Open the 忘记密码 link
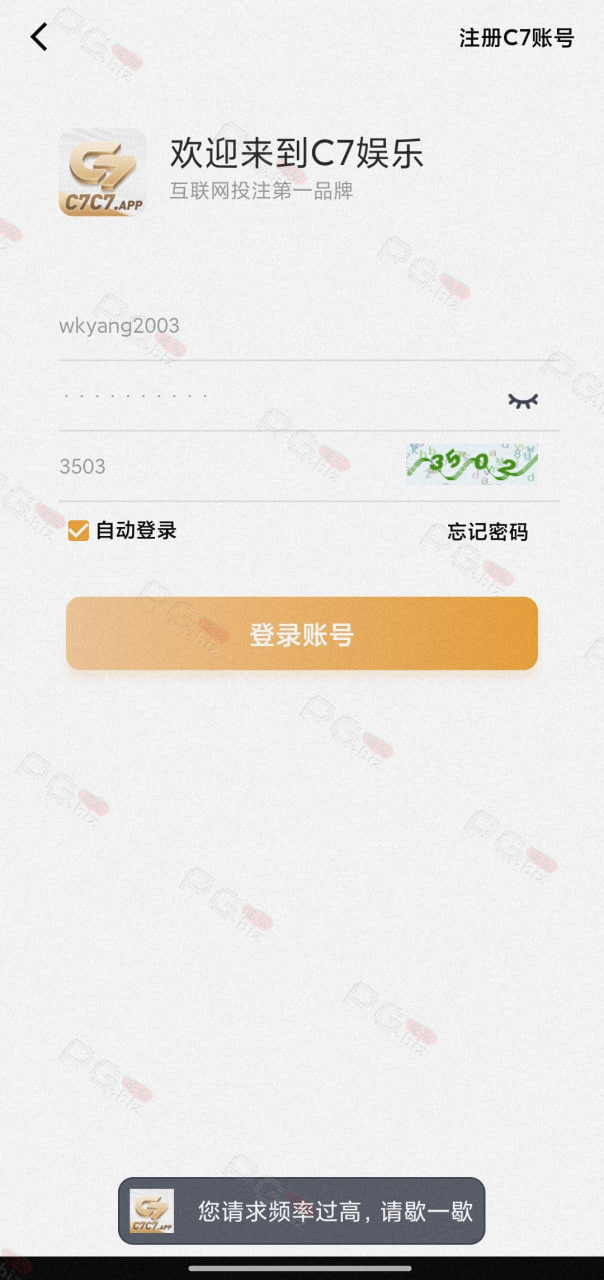 (487, 532)
